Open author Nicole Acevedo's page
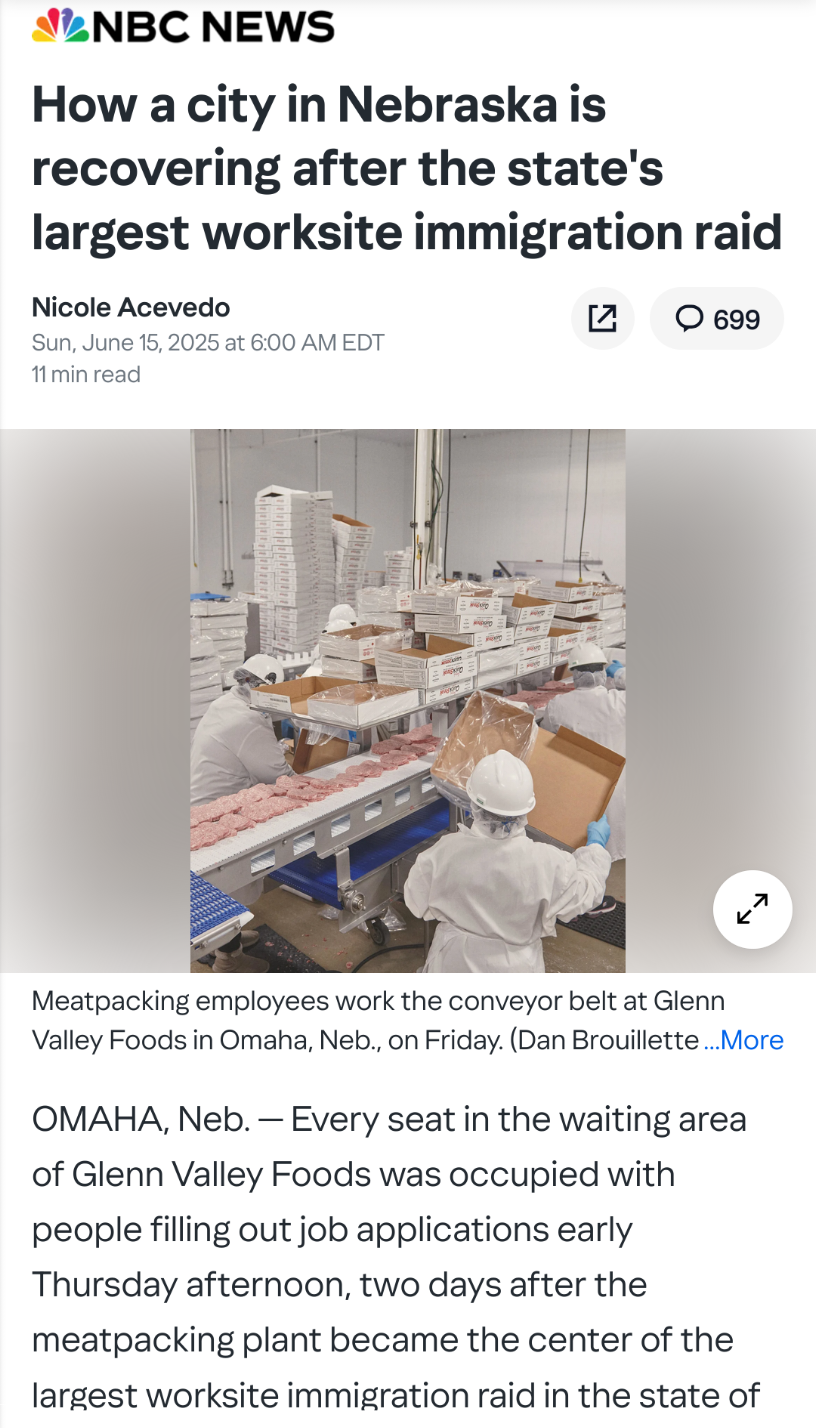Image resolution: width=816 pixels, height=1428 pixels. click(131, 307)
